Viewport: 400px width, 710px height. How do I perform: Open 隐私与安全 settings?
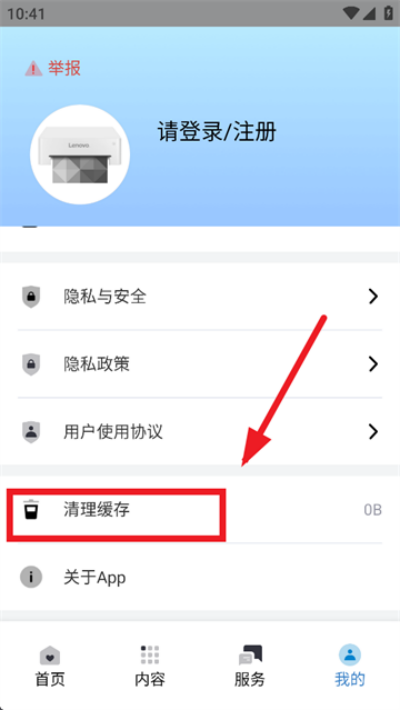click(x=200, y=297)
